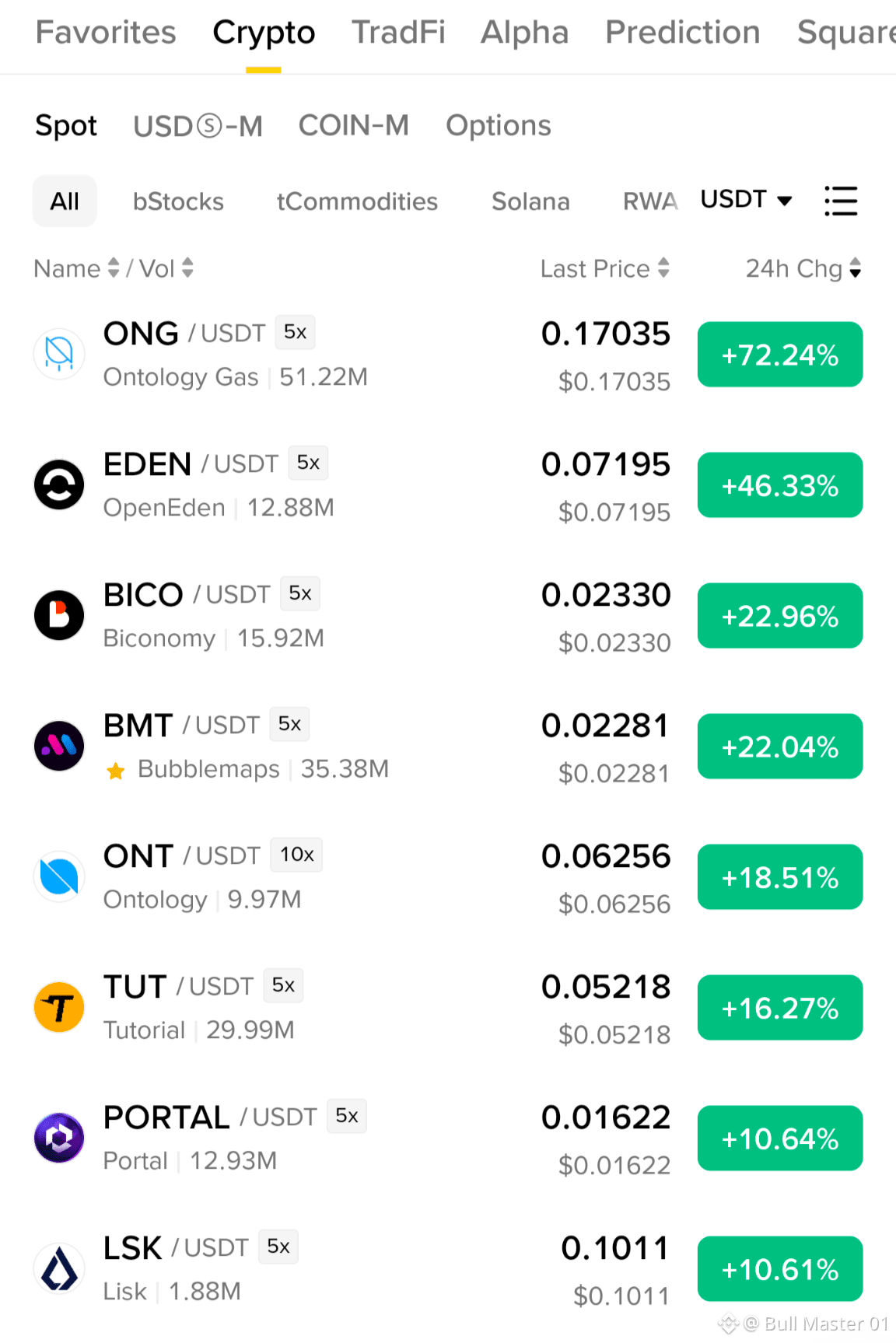Open the EDEN/USDT trading pair
This screenshot has width=896, height=1343.
pos(448,485)
